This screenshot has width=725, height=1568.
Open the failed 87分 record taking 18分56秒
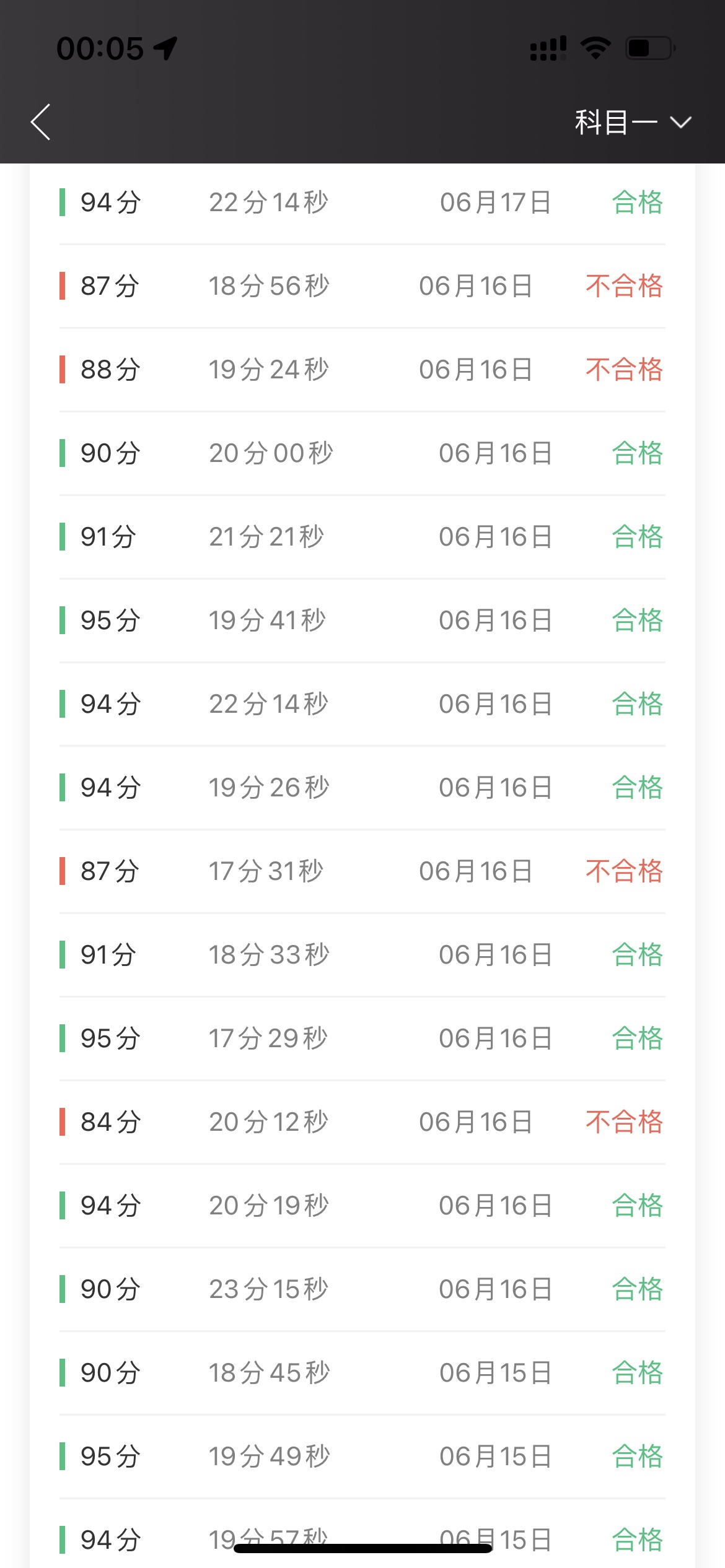[362, 286]
